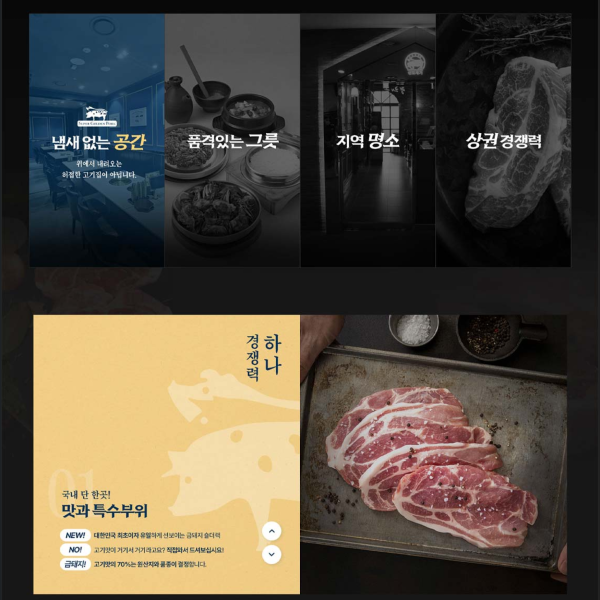Tap the up arrow button
Viewport: 600px width, 600px height.
pyautogui.click(x=272, y=531)
